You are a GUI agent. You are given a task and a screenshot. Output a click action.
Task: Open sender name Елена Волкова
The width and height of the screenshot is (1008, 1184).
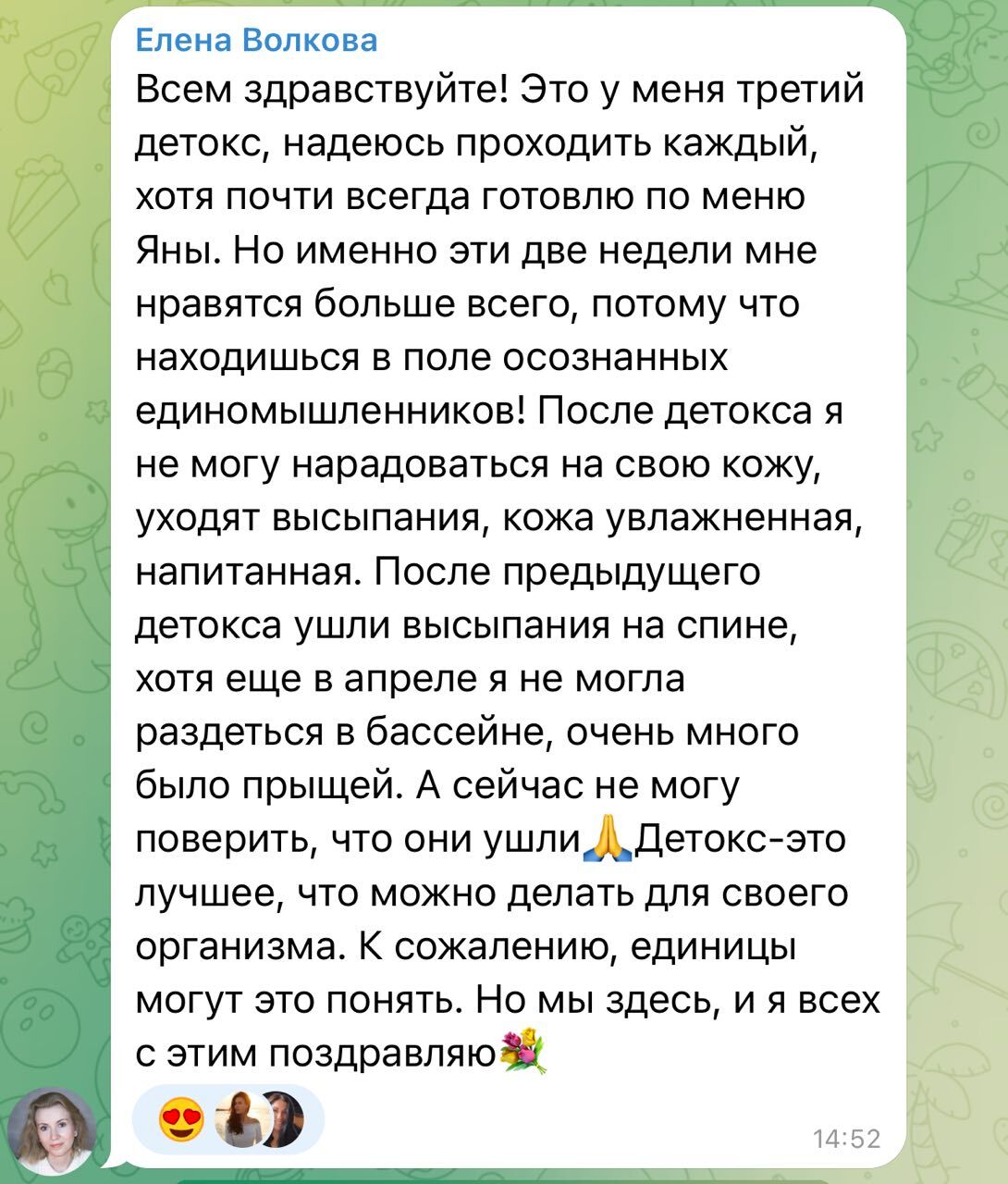(256, 41)
